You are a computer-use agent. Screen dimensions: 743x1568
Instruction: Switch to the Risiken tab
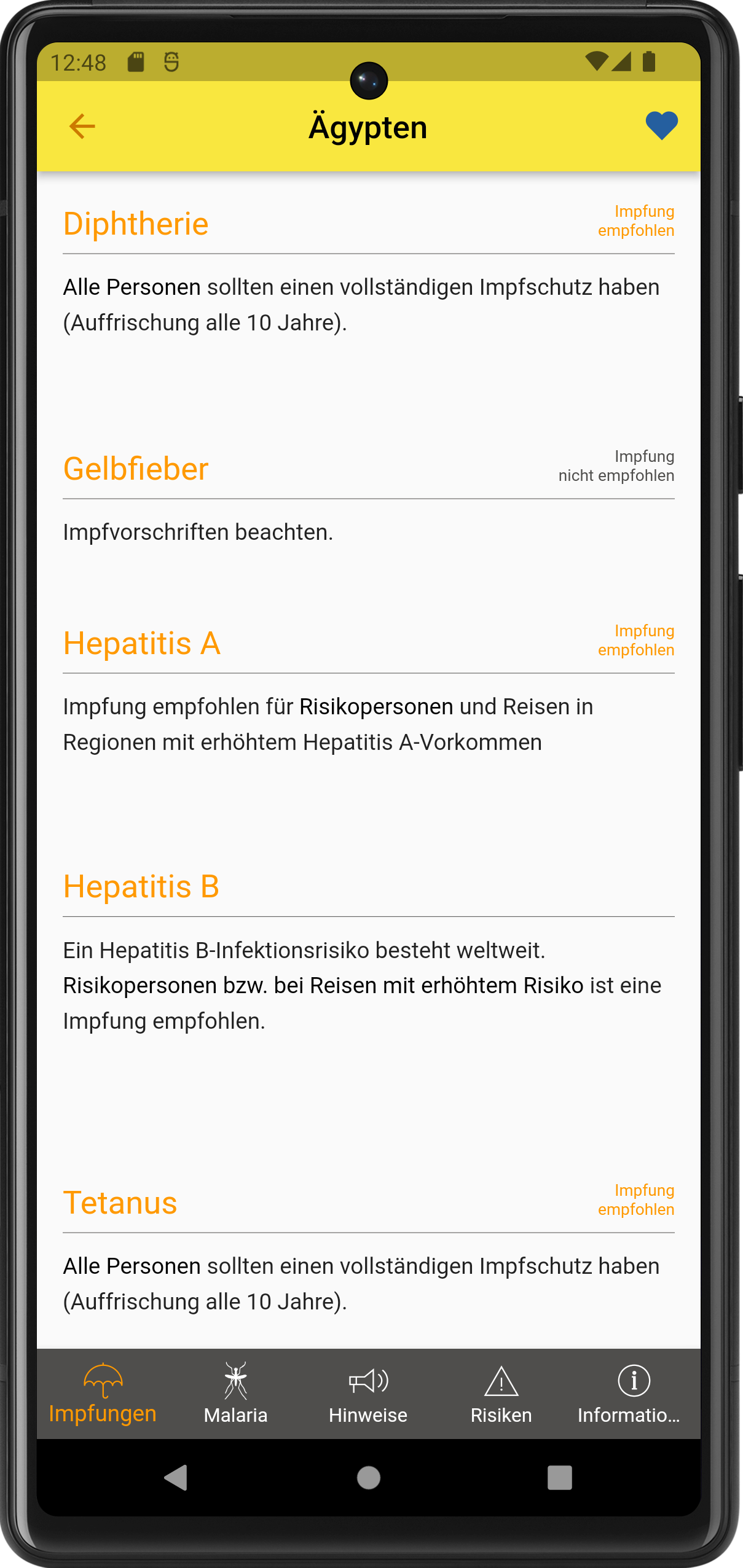[x=501, y=1394]
